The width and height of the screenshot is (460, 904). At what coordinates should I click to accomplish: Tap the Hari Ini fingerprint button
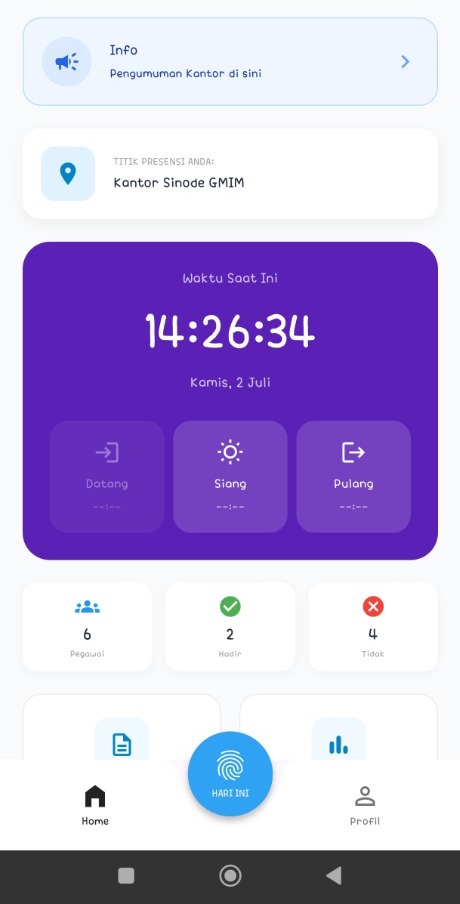pyautogui.click(x=230, y=774)
